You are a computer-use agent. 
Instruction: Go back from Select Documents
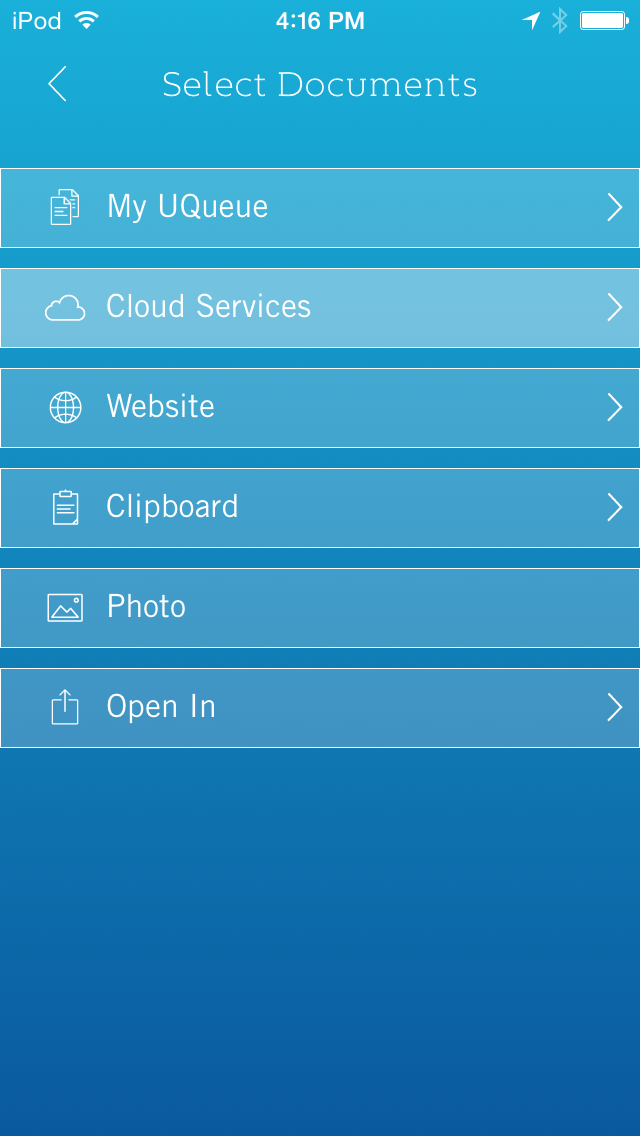pyautogui.click(x=58, y=84)
